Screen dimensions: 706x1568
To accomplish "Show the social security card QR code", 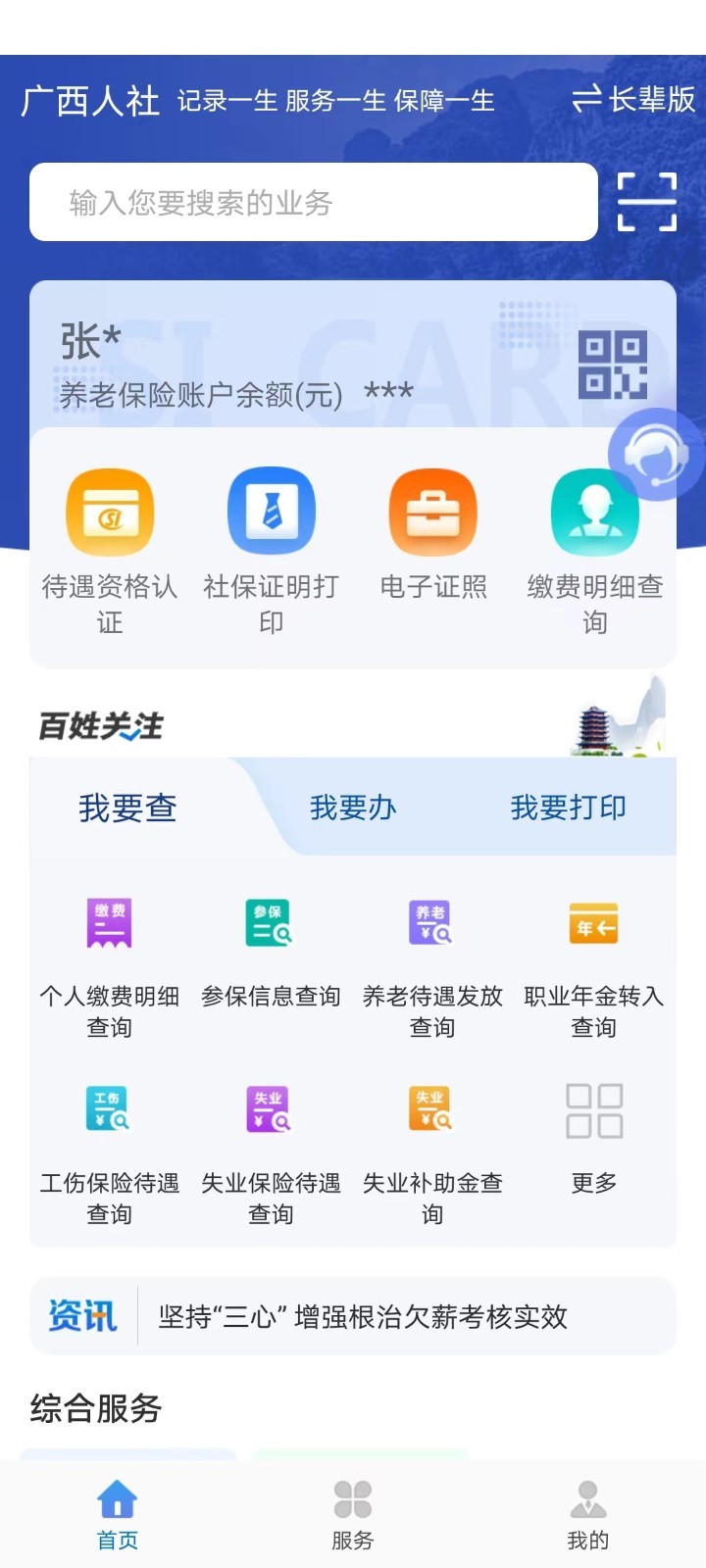I will coord(612,365).
